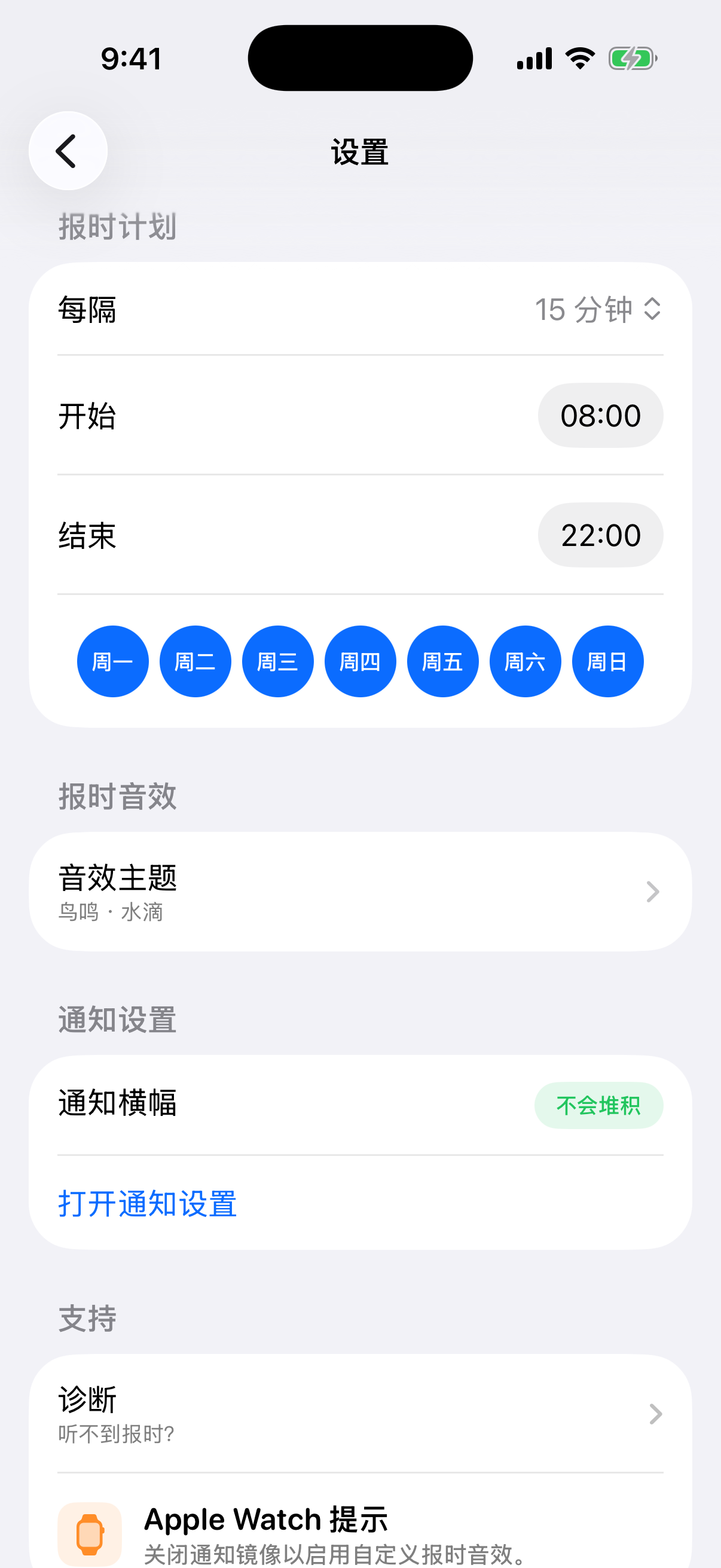The image size is (721, 1568).
Task: Click the back navigation arrow
Action: 67,150
